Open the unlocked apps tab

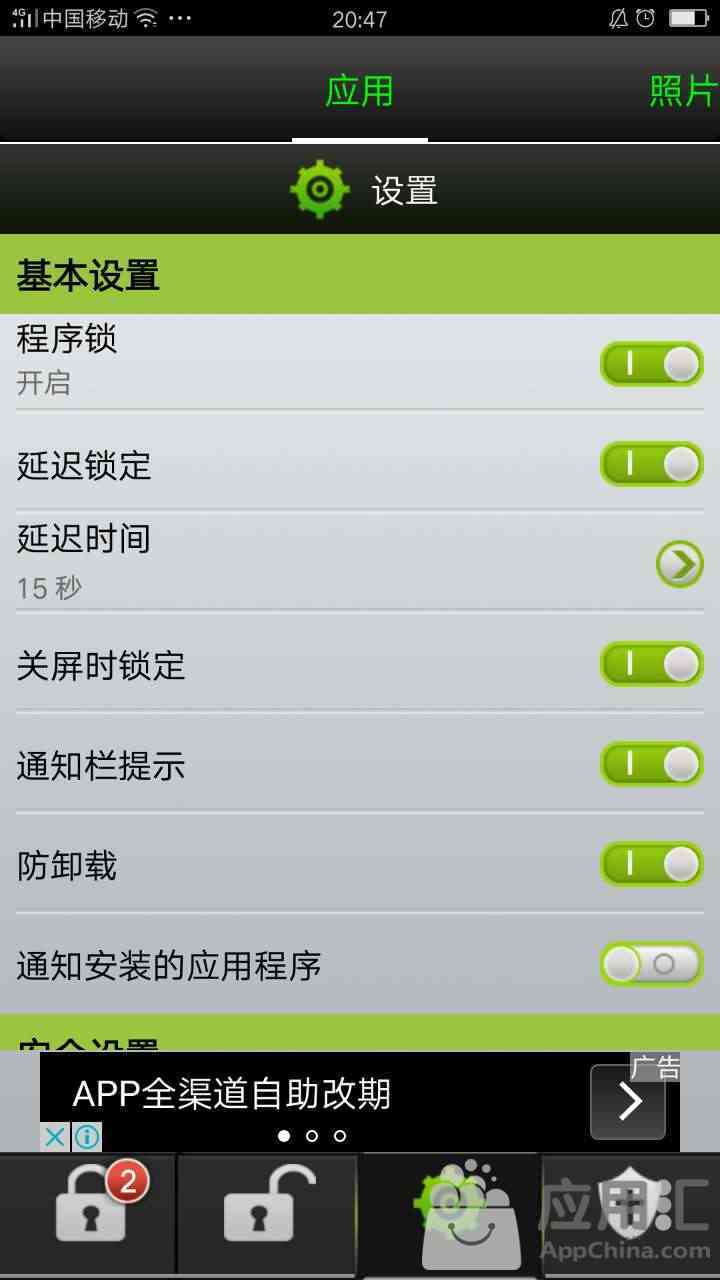click(267, 1213)
